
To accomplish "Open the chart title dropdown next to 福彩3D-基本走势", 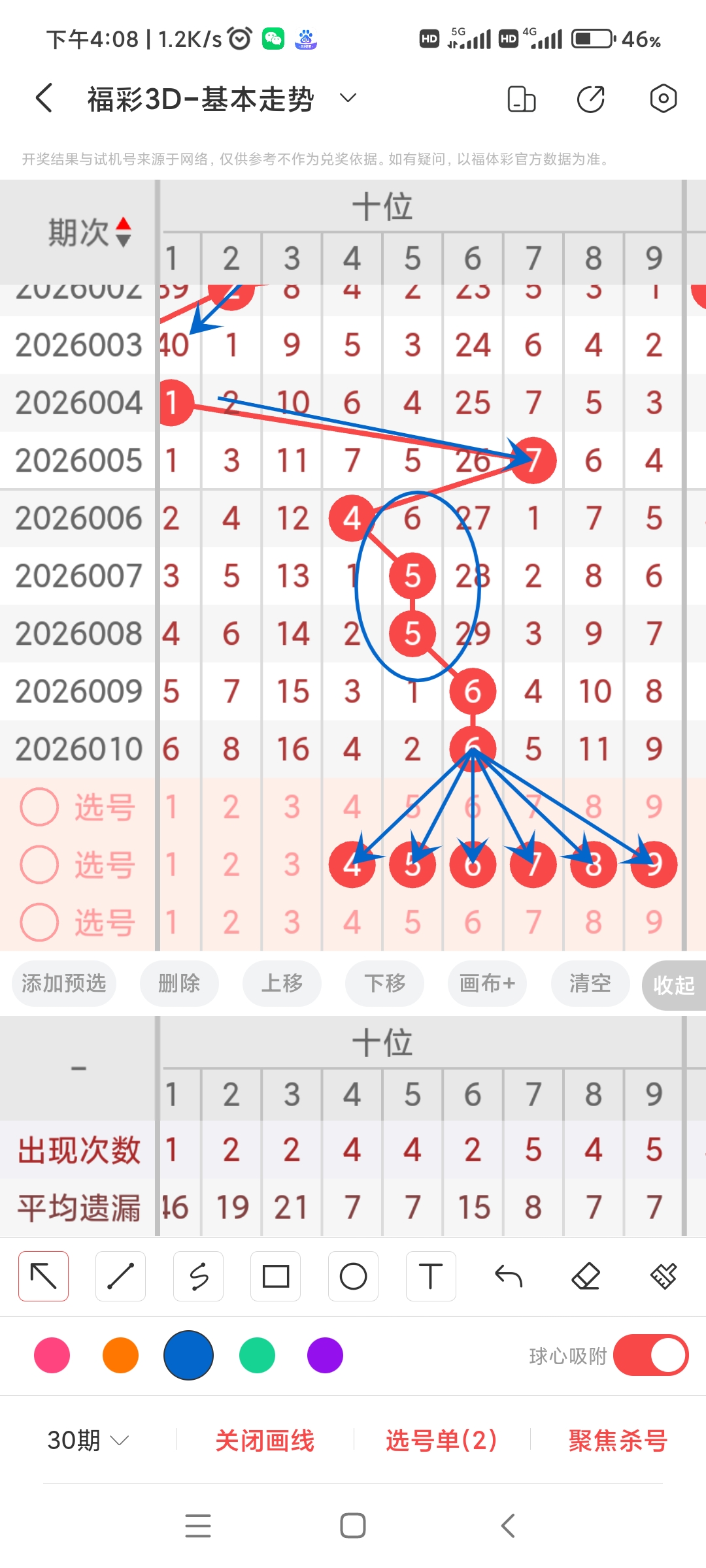I will (347, 97).
